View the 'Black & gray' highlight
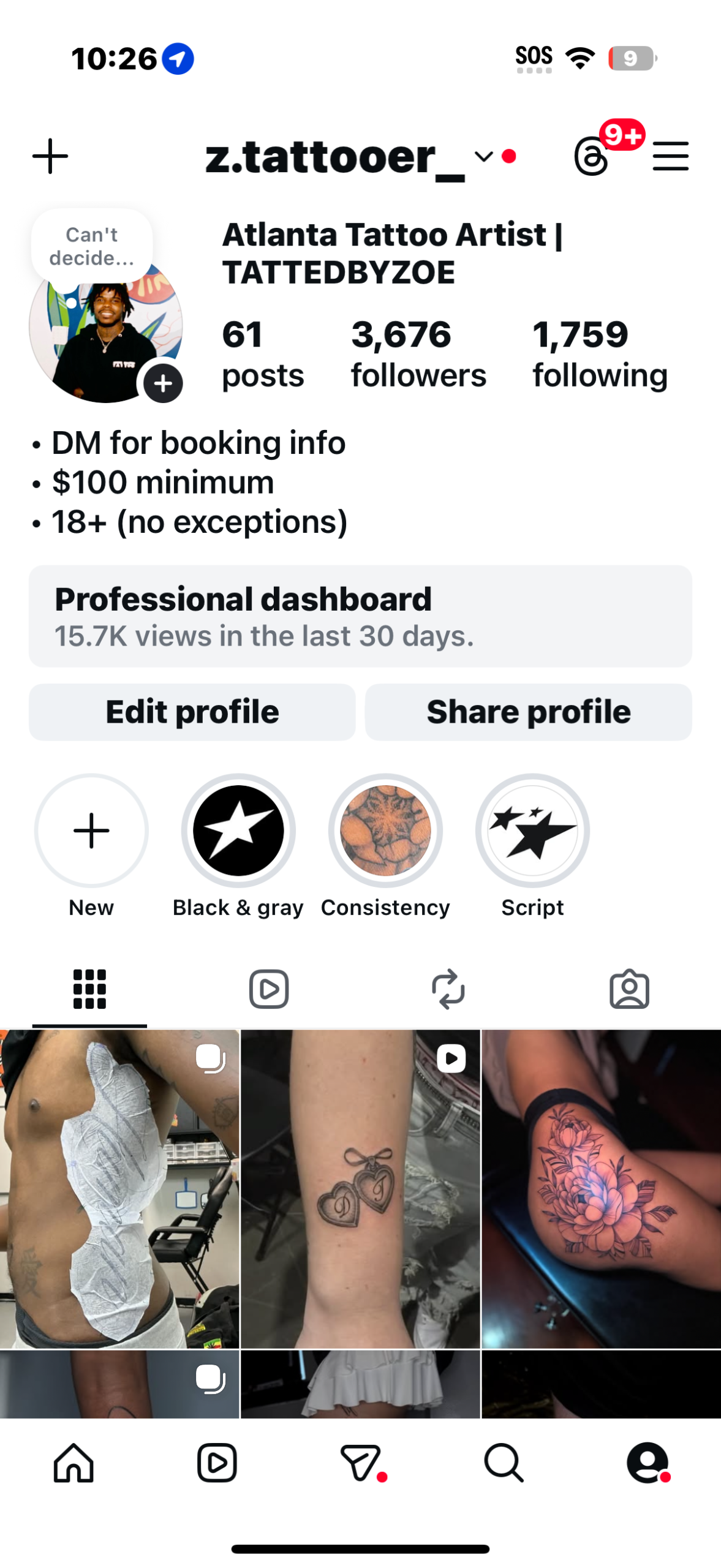 [238, 831]
